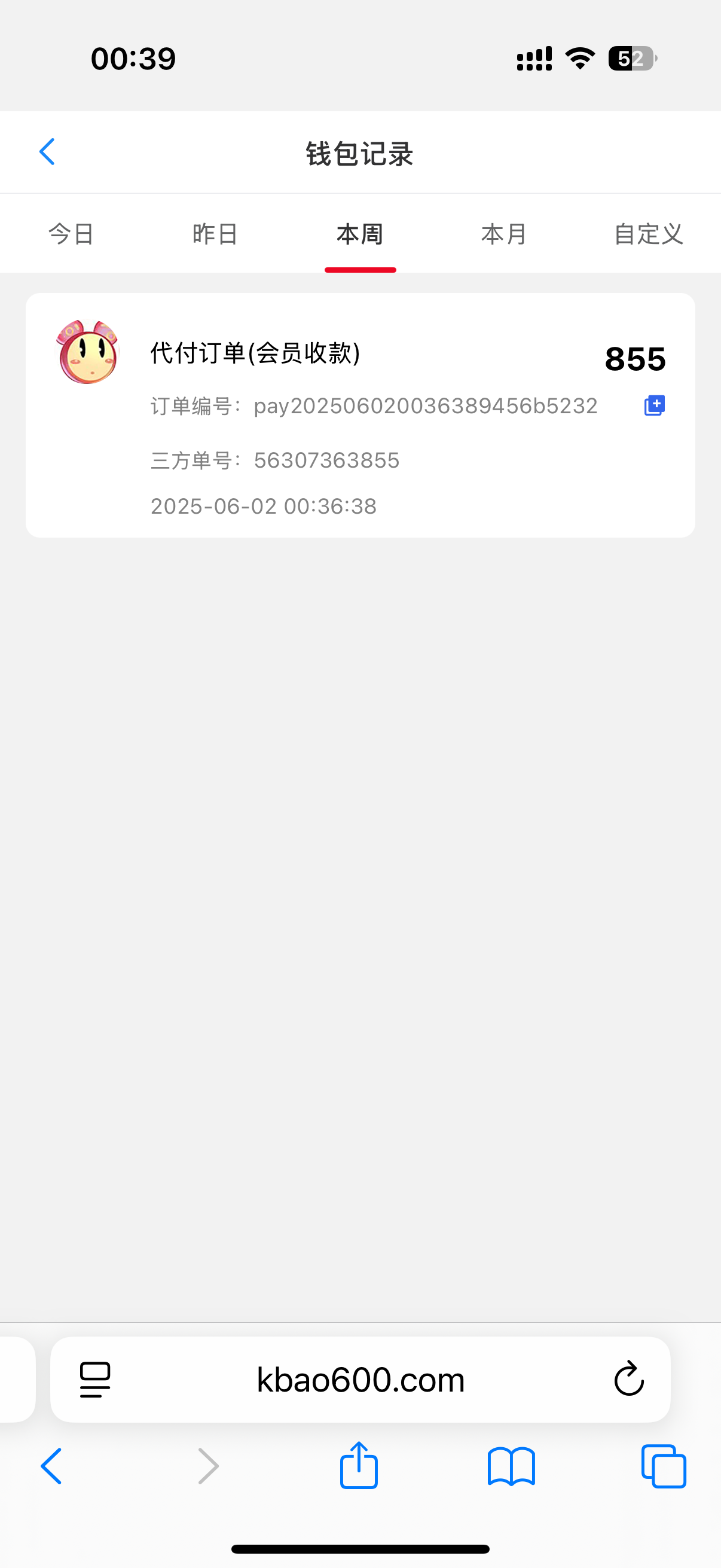Navigate back using the Safari toolbar arrow
This screenshot has height=1568, width=721.
(x=52, y=1466)
